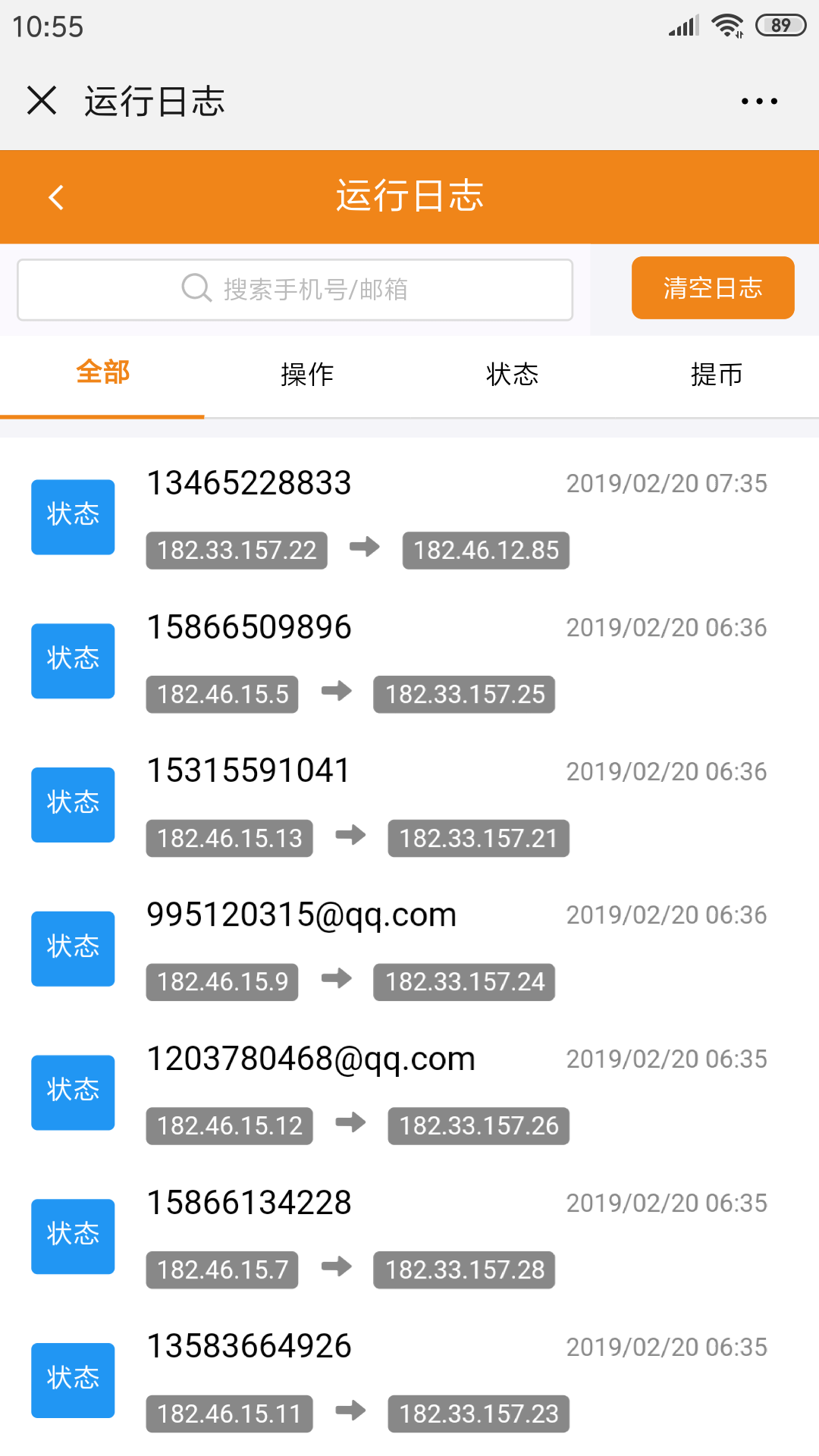This screenshot has height=1456, width=819.
Task: Switch to the 操作 tab
Action: coord(307,374)
